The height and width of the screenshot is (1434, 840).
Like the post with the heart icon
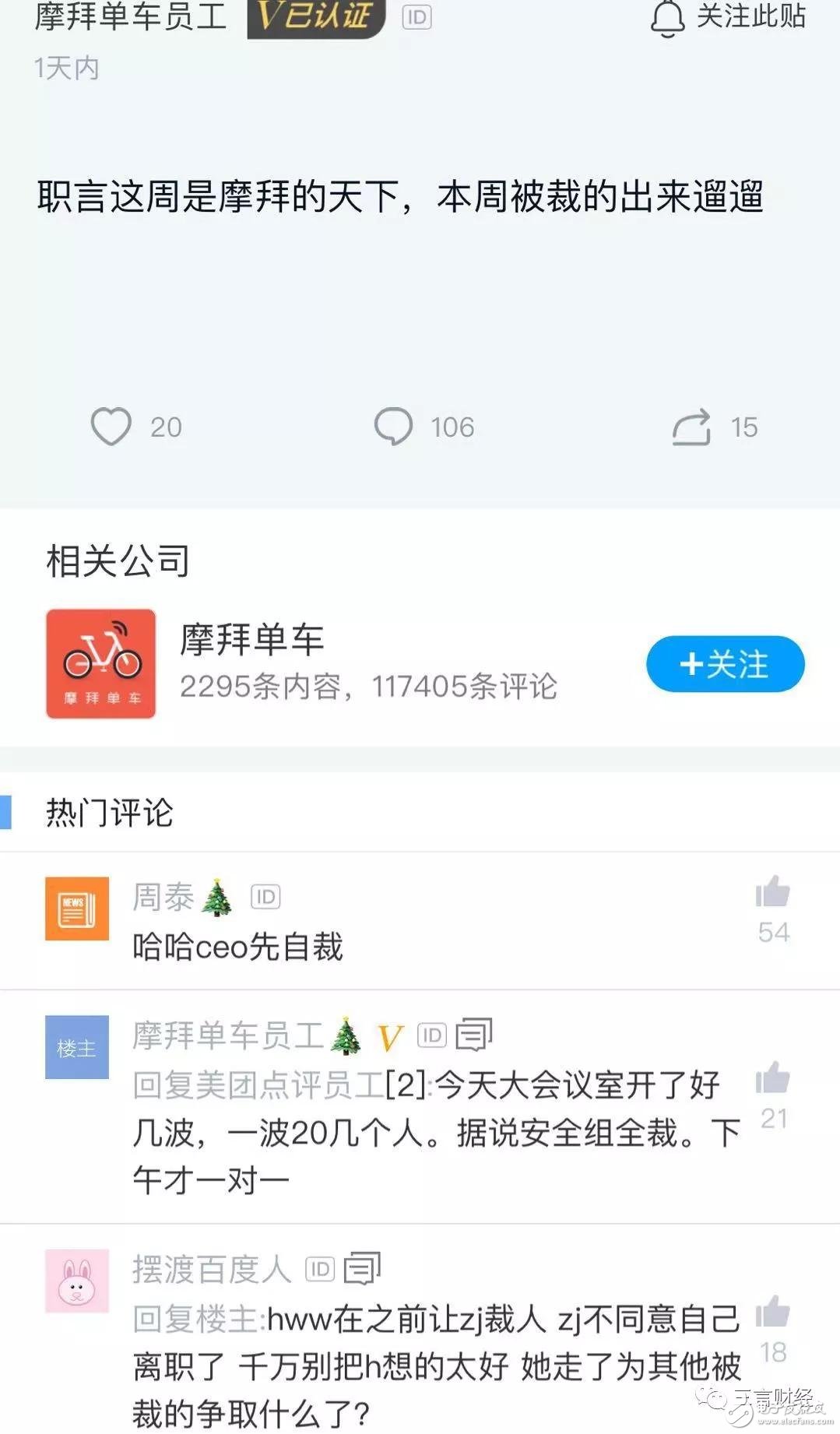coord(114,427)
